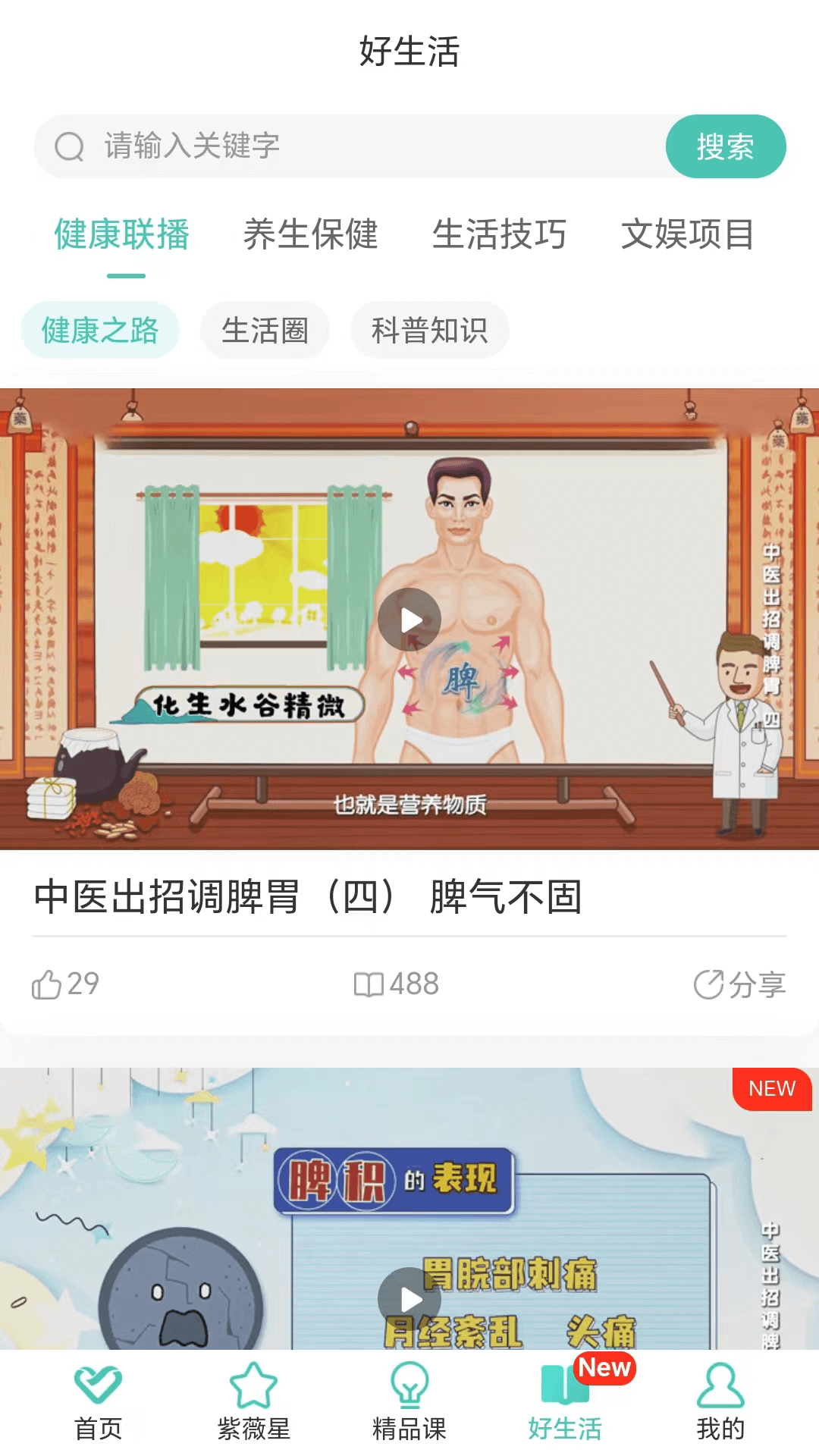The height and width of the screenshot is (1456, 819).
Task: Enable the 生活圈 filter chip
Action: pos(265,328)
